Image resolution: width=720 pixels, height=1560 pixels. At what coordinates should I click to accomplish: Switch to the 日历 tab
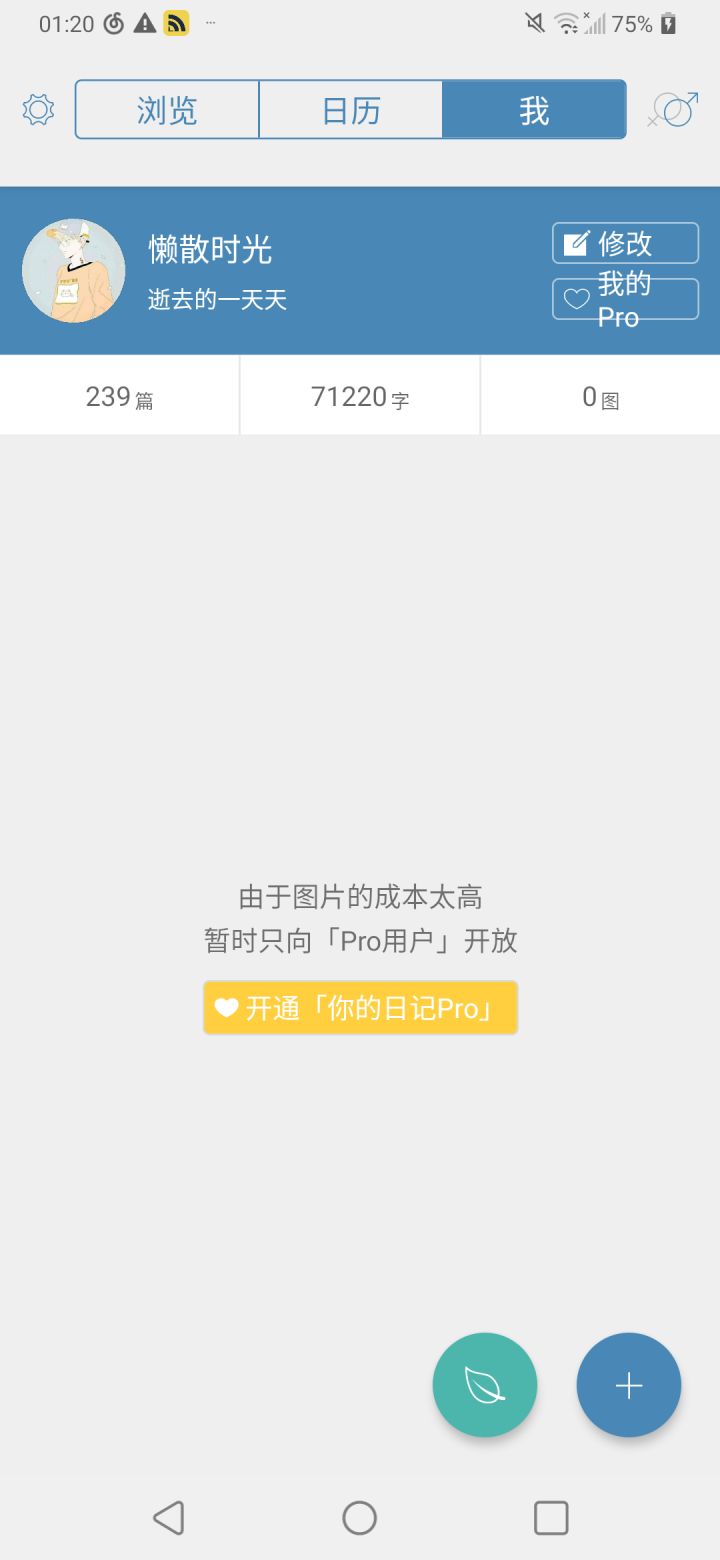(351, 110)
